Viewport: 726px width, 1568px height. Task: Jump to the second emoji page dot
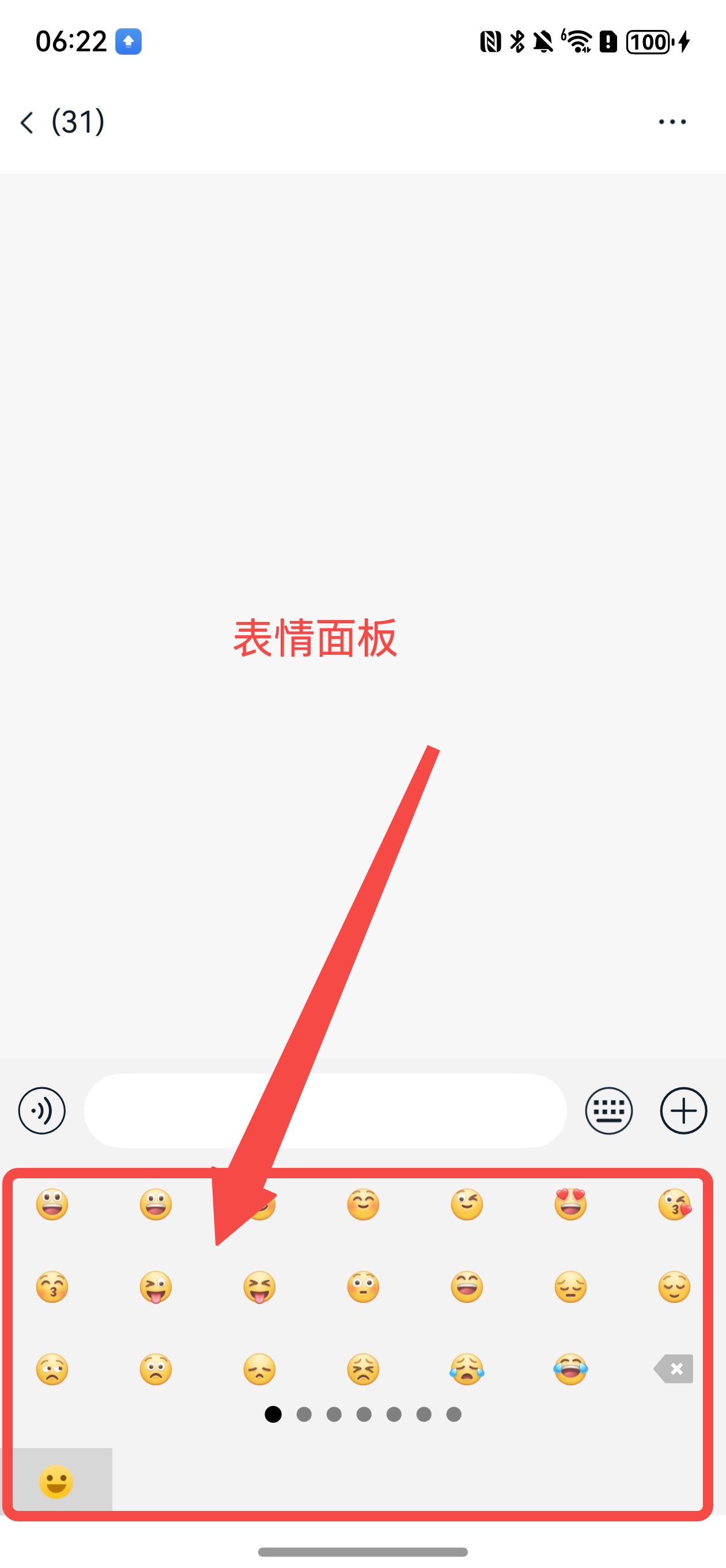coord(304,1415)
